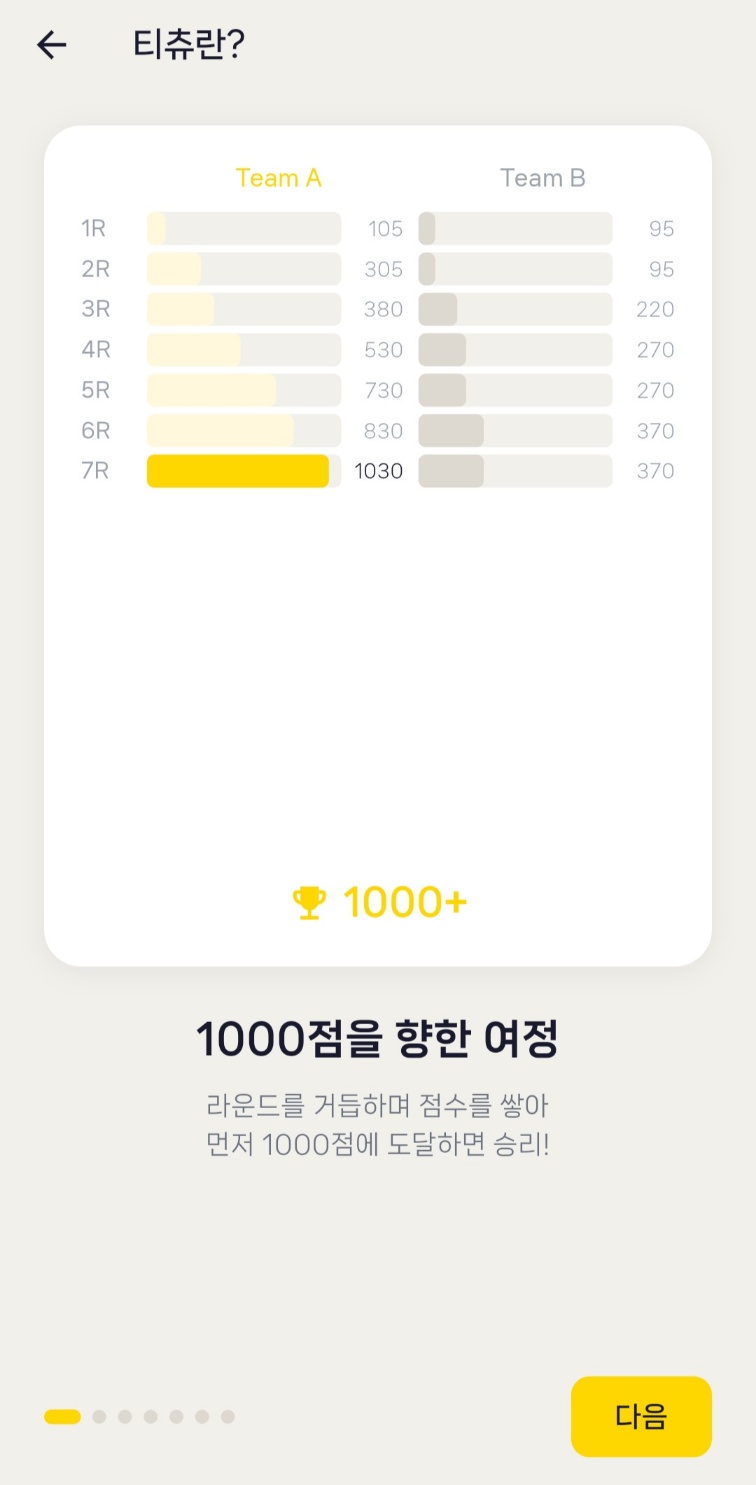
Task: Select the Team A column header
Action: pyautogui.click(x=279, y=178)
